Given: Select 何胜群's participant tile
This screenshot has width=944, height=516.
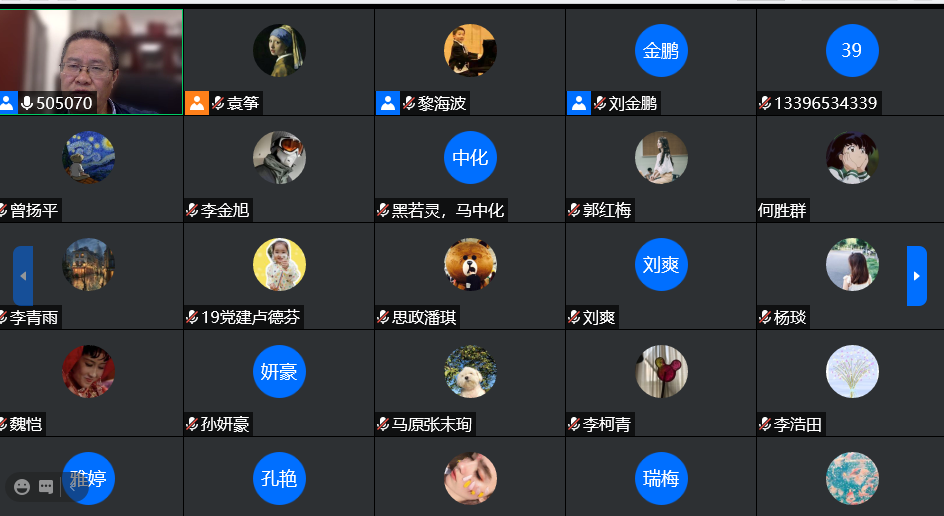Looking at the screenshot, I should pos(851,168).
